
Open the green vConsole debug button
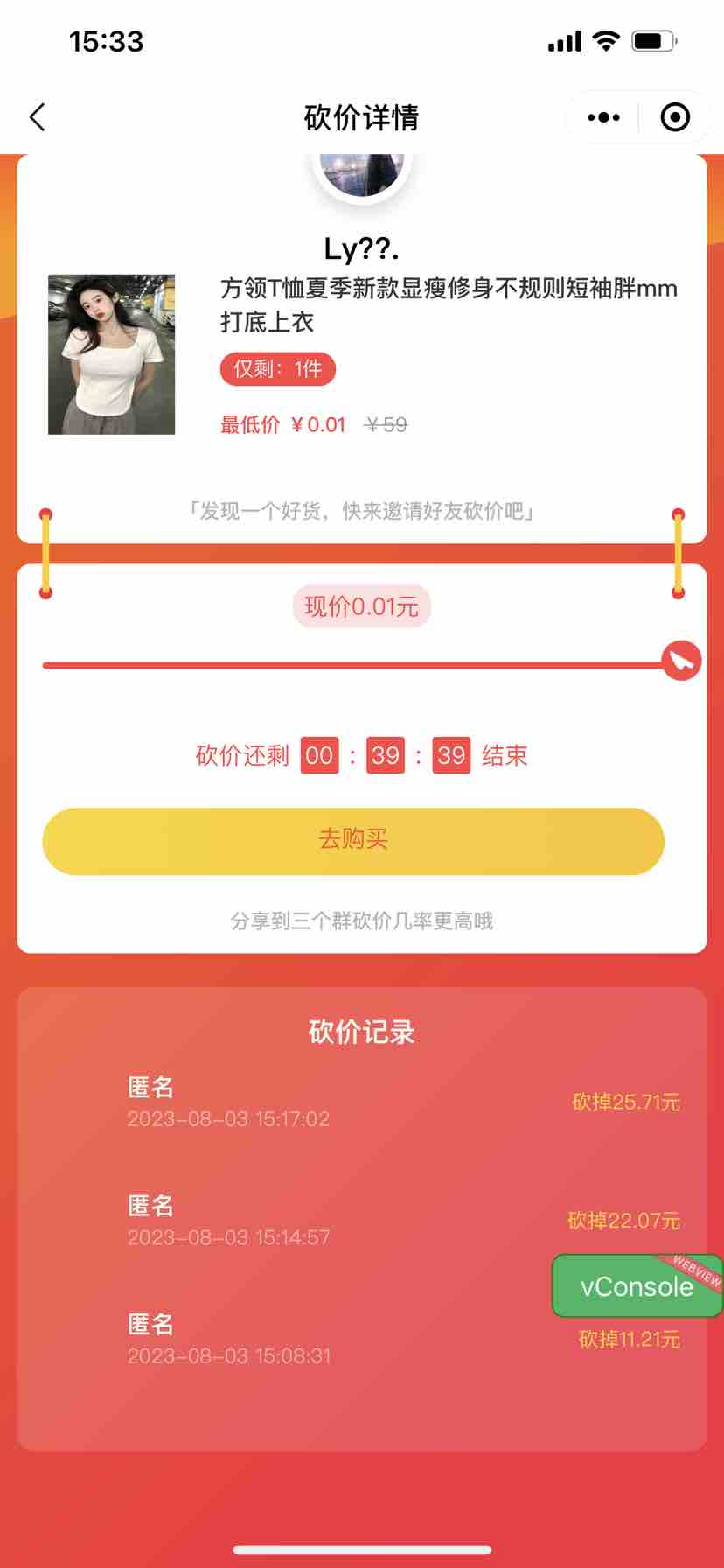tap(637, 1285)
